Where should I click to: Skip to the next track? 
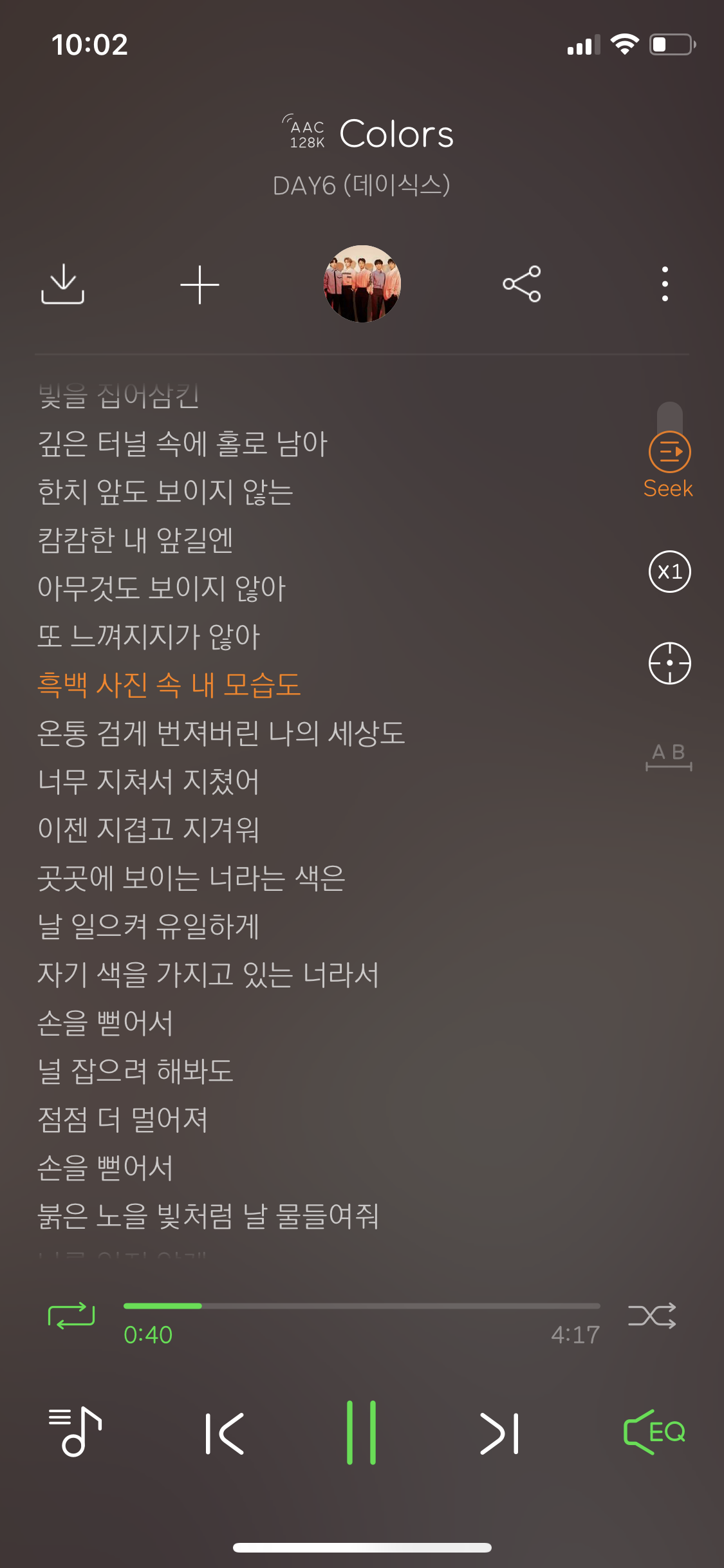(499, 1433)
